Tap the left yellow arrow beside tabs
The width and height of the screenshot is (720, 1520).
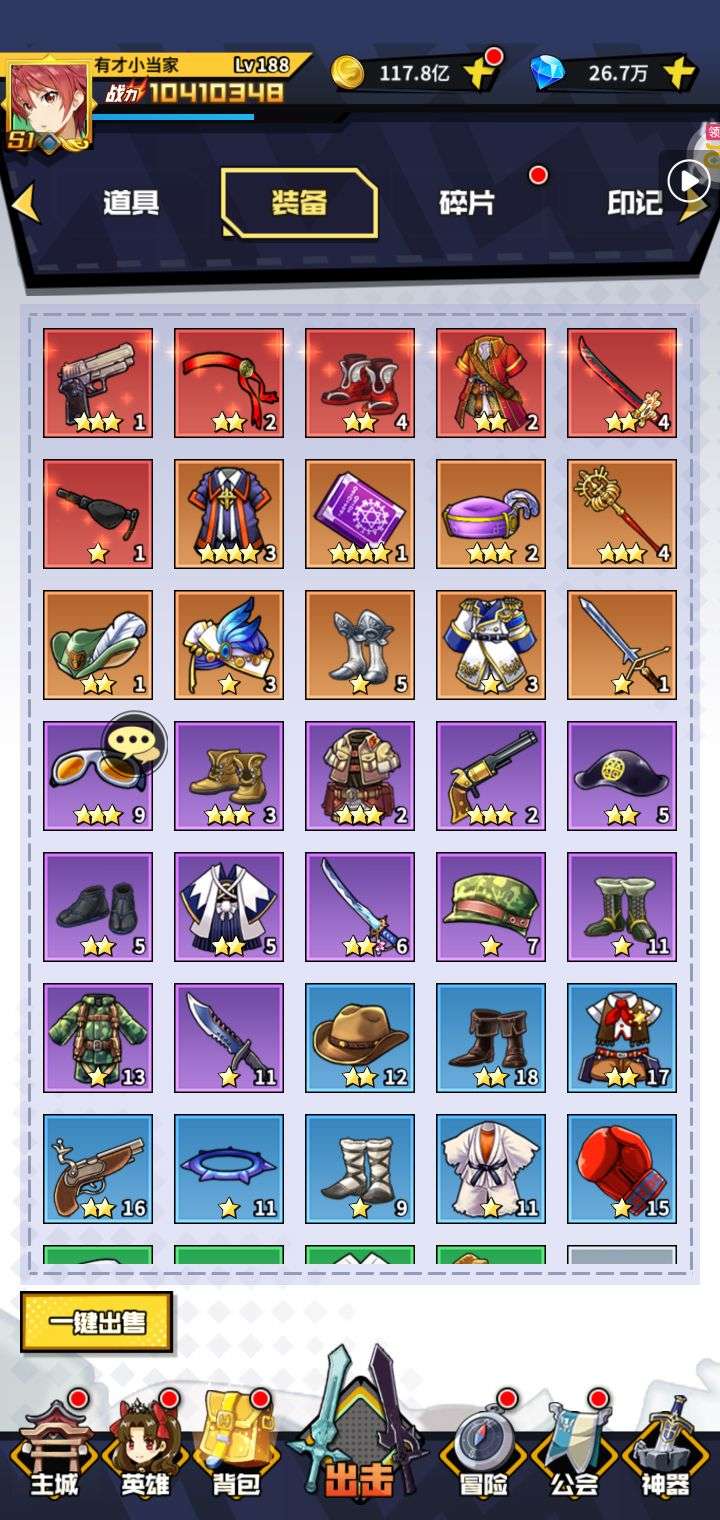(25, 203)
